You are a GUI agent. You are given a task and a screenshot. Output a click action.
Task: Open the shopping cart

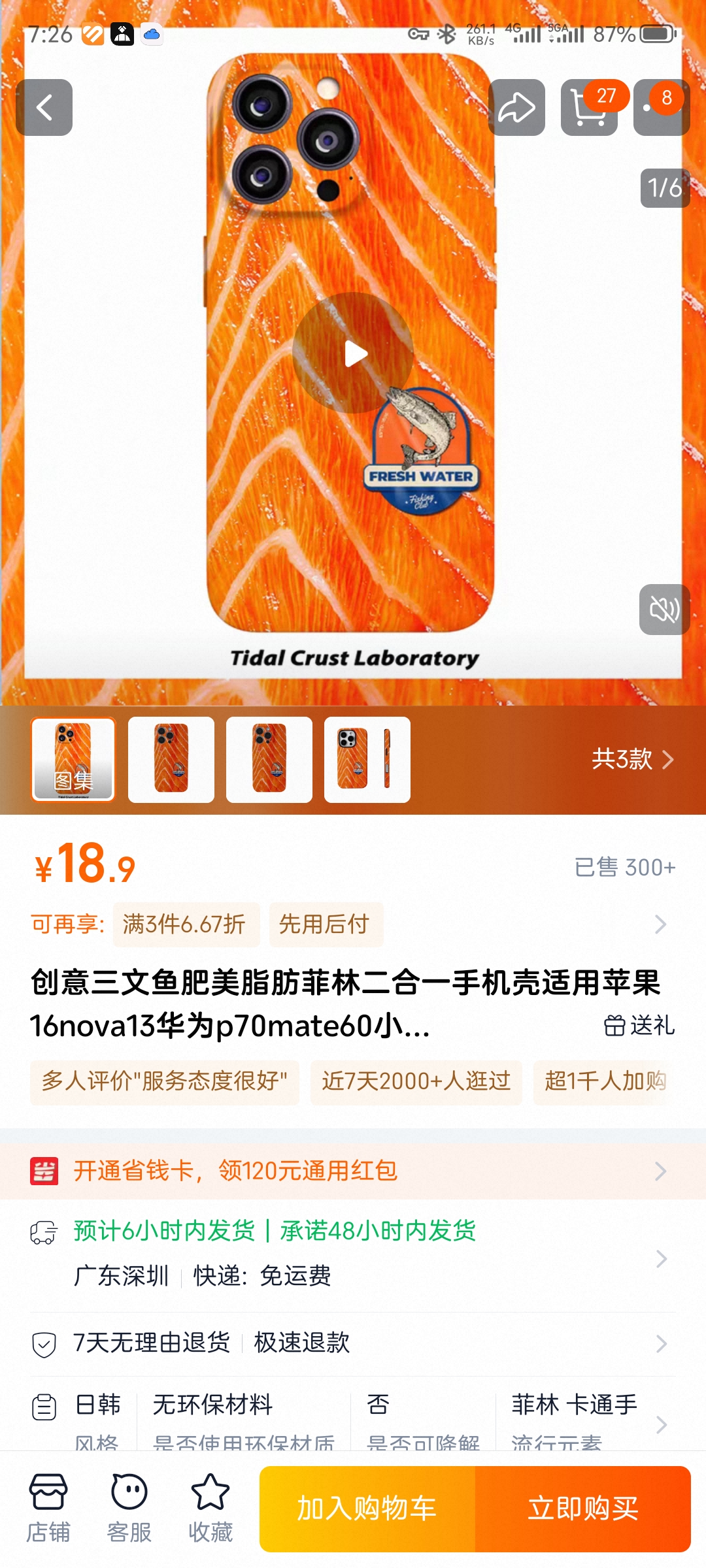589,108
